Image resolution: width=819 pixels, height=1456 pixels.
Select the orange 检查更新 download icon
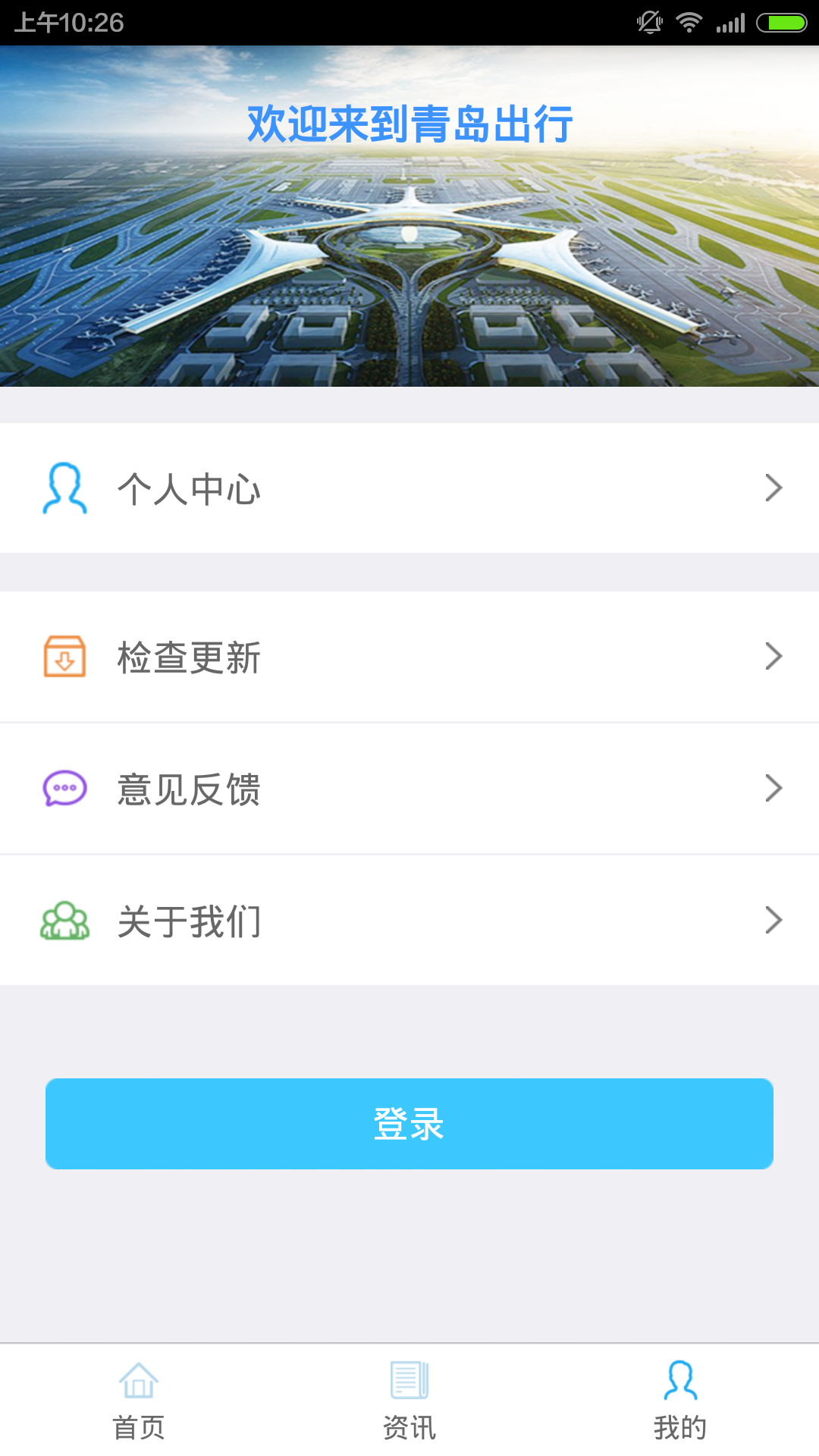64,657
